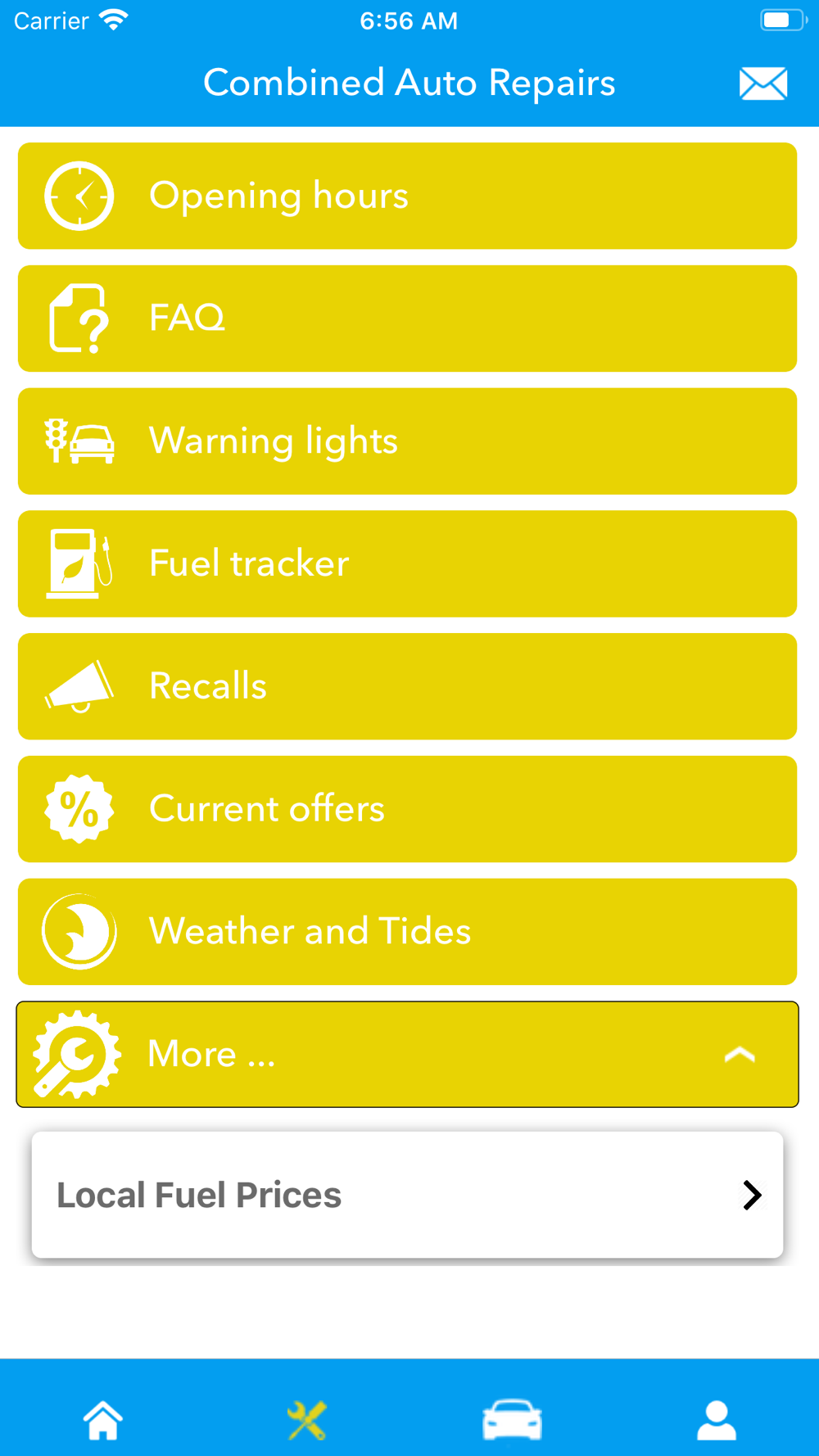Open the FAQ section

[x=407, y=319]
